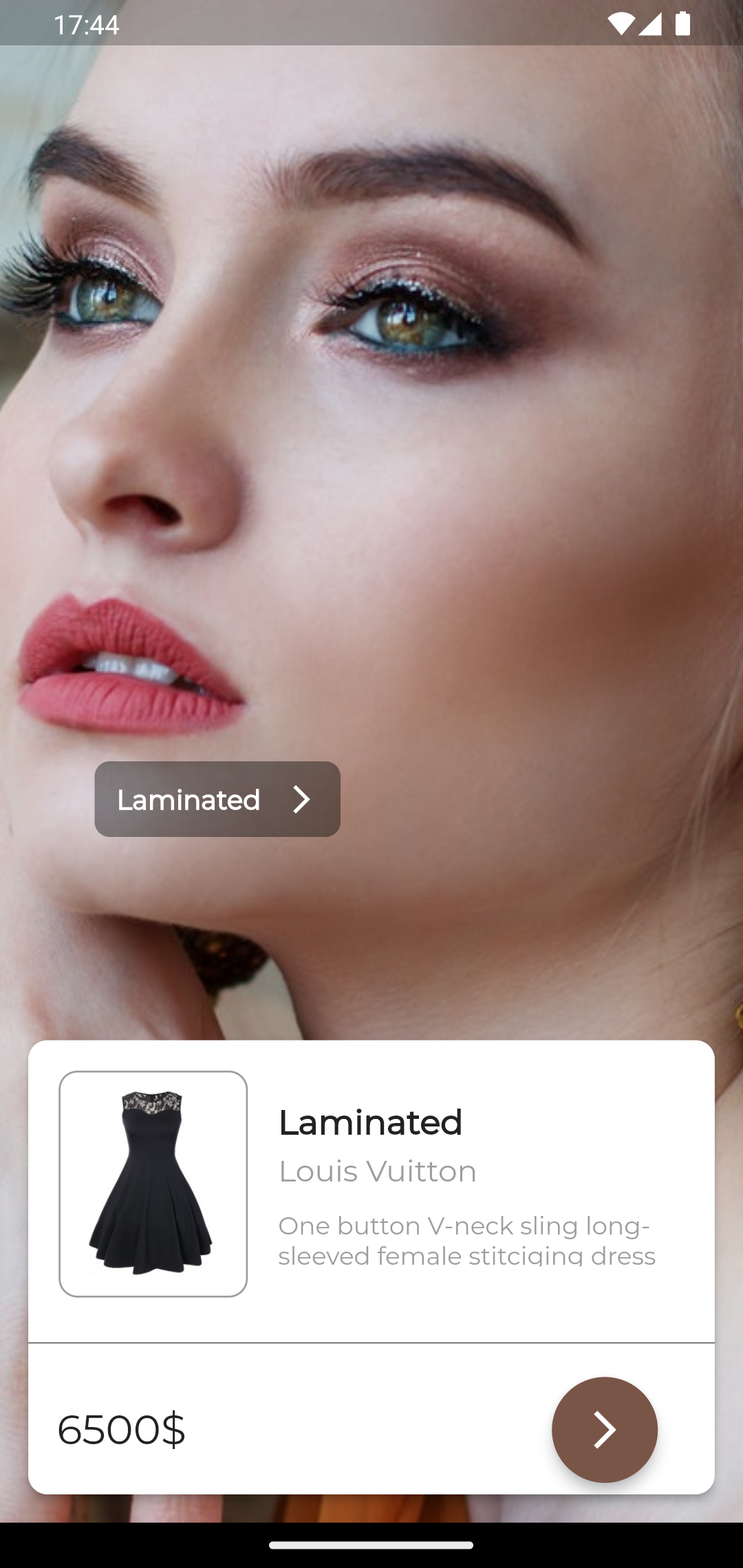View the black dress thumbnail
Screen dimensions: 743x1568
(x=153, y=1184)
